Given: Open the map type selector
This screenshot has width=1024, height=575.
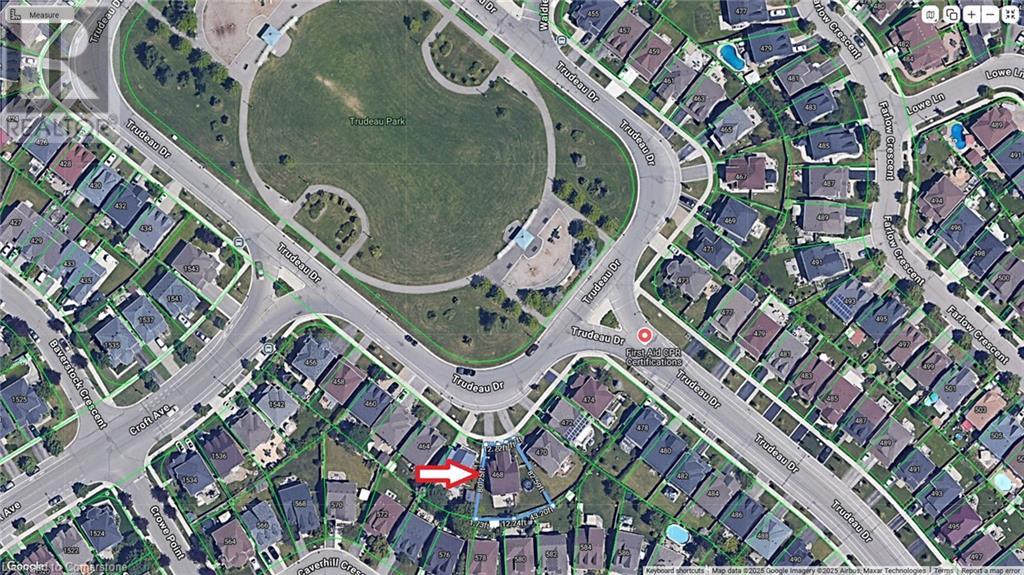Looking at the screenshot, I should pyautogui.click(x=930, y=14).
